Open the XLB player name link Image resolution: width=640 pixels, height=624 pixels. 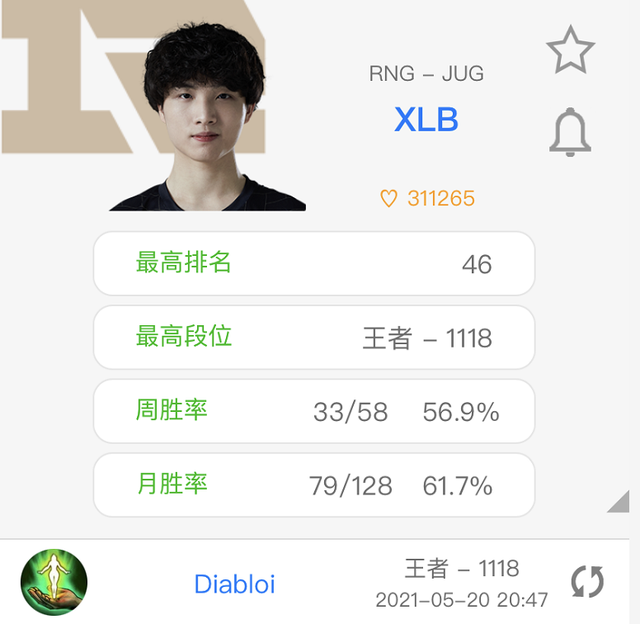click(426, 120)
